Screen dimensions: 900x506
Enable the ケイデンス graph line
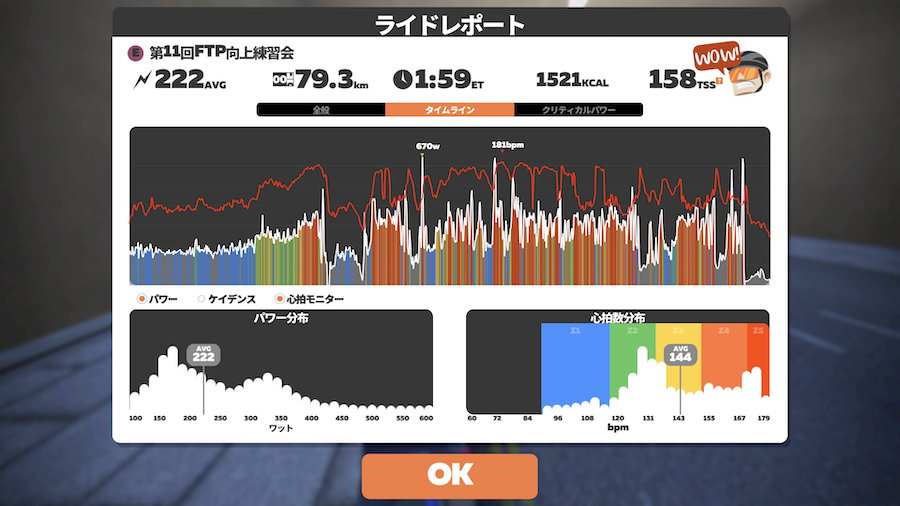click(202, 299)
